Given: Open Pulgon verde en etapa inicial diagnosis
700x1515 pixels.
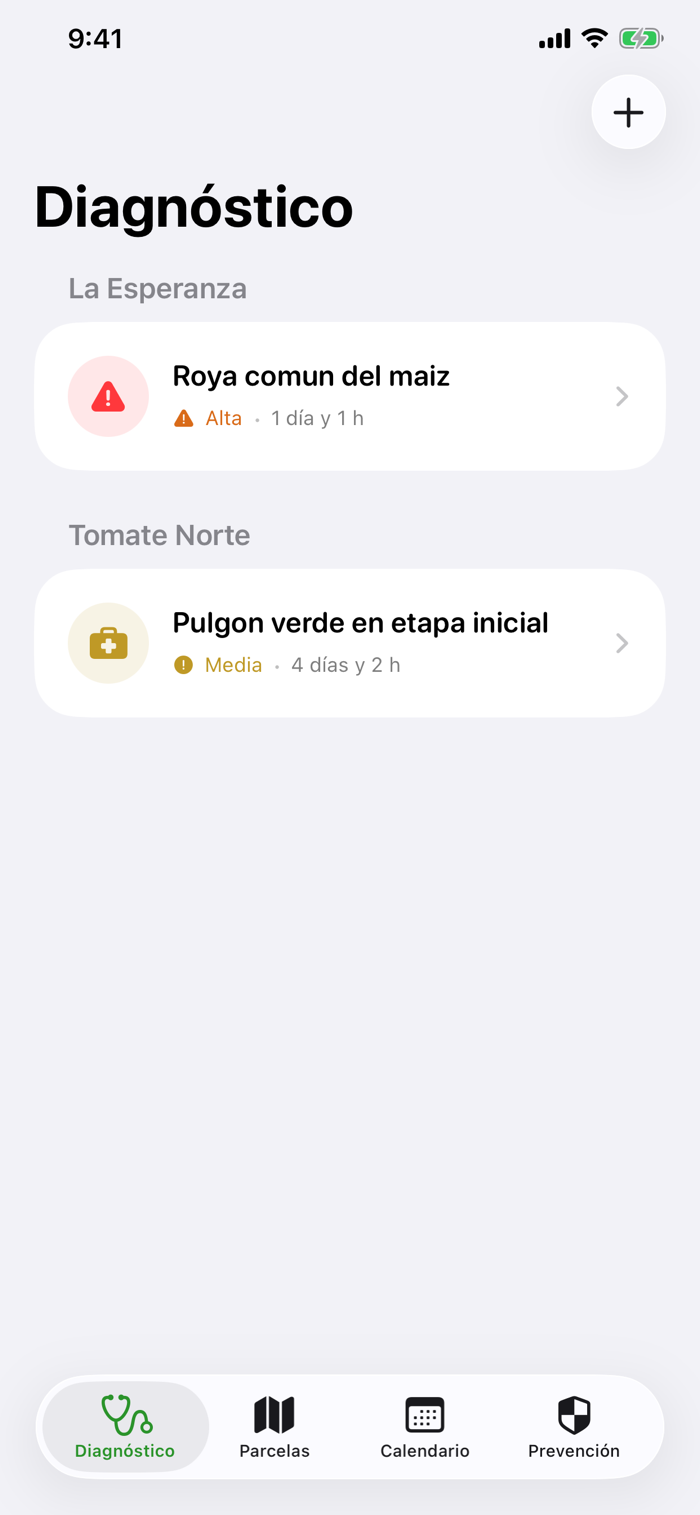Looking at the screenshot, I should 350,643.
